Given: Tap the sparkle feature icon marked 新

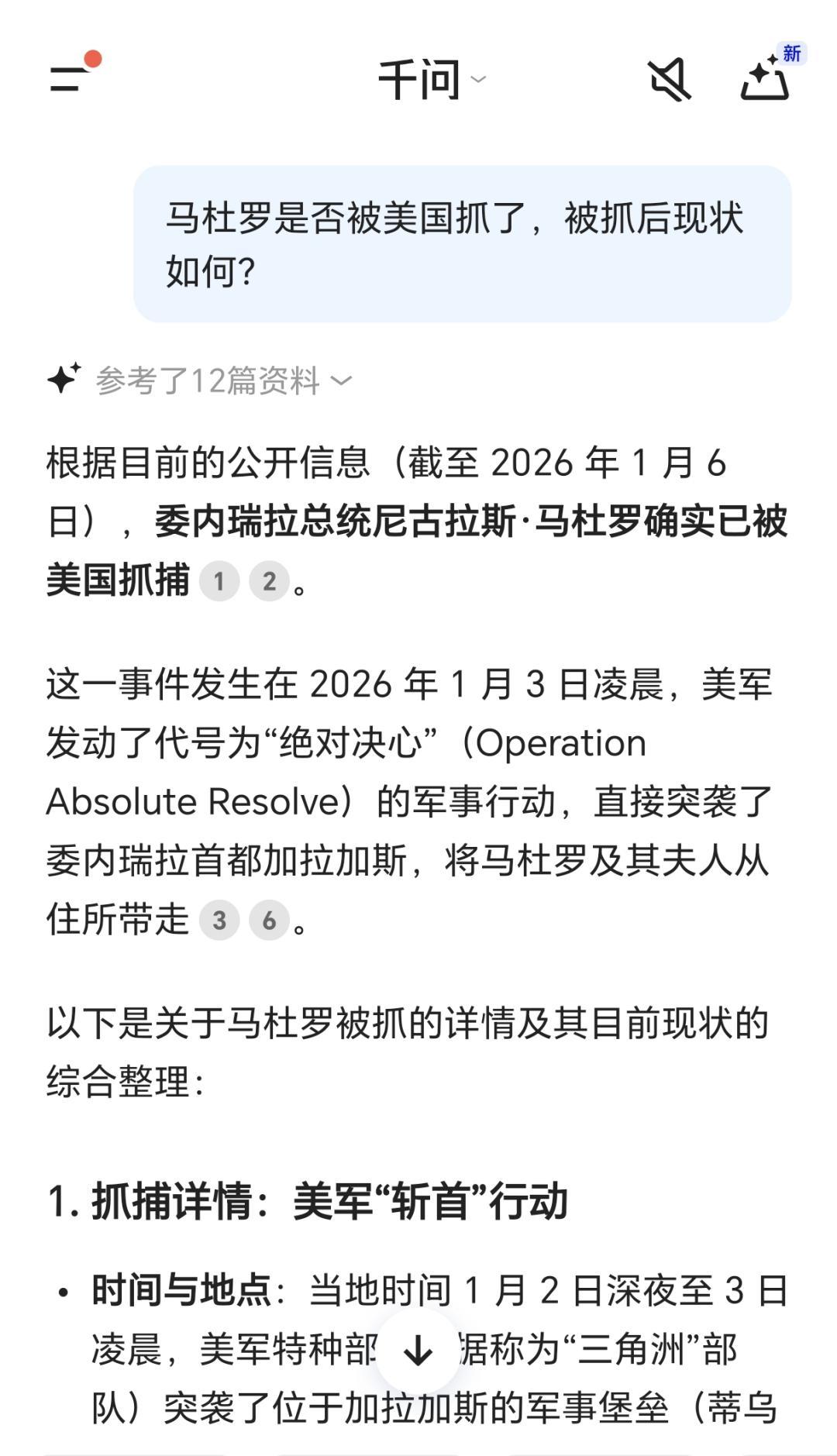Looking at the screenshot, I should tap(764, 81).
